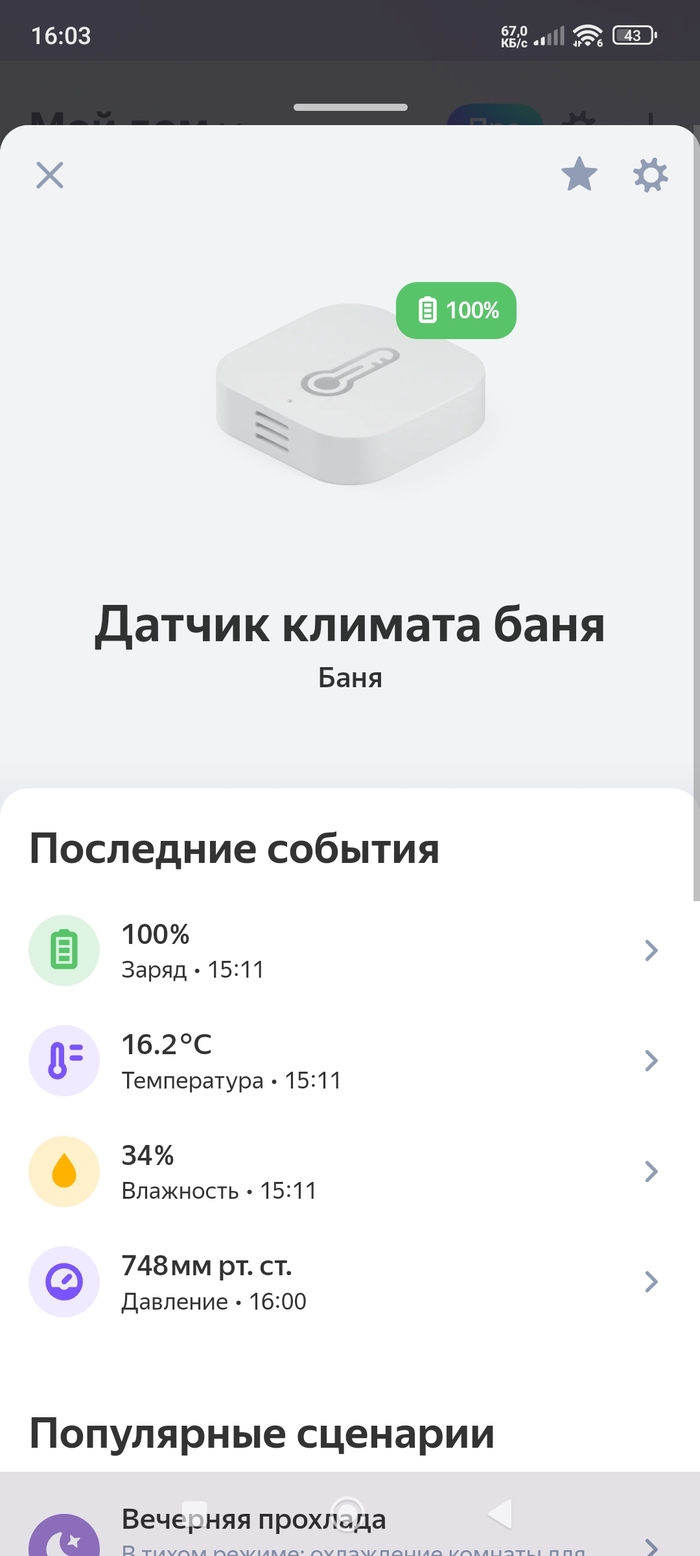This screenshot has height=1556, width=700.
Task: Add the sensor to favorites with the star
Action: tap(579, 176)
